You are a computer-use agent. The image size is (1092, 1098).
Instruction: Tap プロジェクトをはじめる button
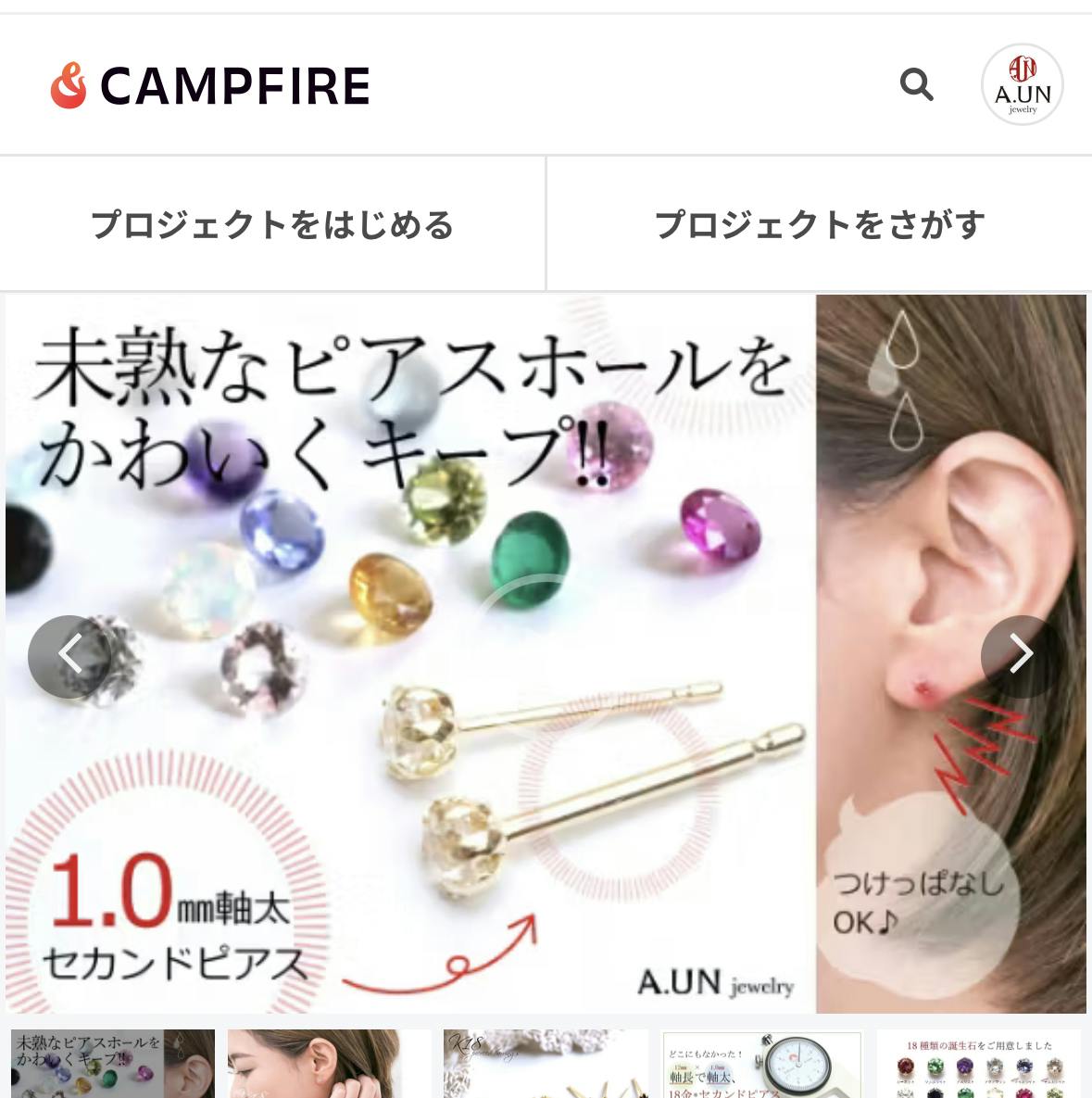pos(272,224)
